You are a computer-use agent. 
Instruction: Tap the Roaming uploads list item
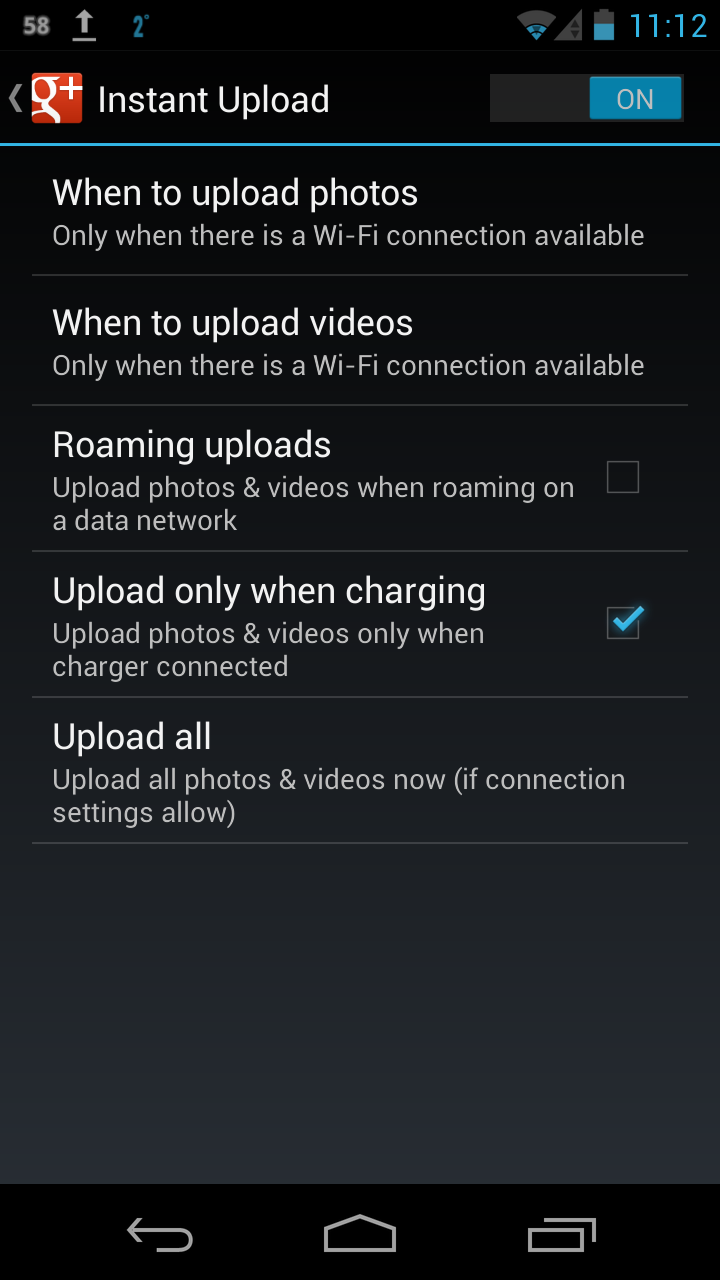point(300,478)
